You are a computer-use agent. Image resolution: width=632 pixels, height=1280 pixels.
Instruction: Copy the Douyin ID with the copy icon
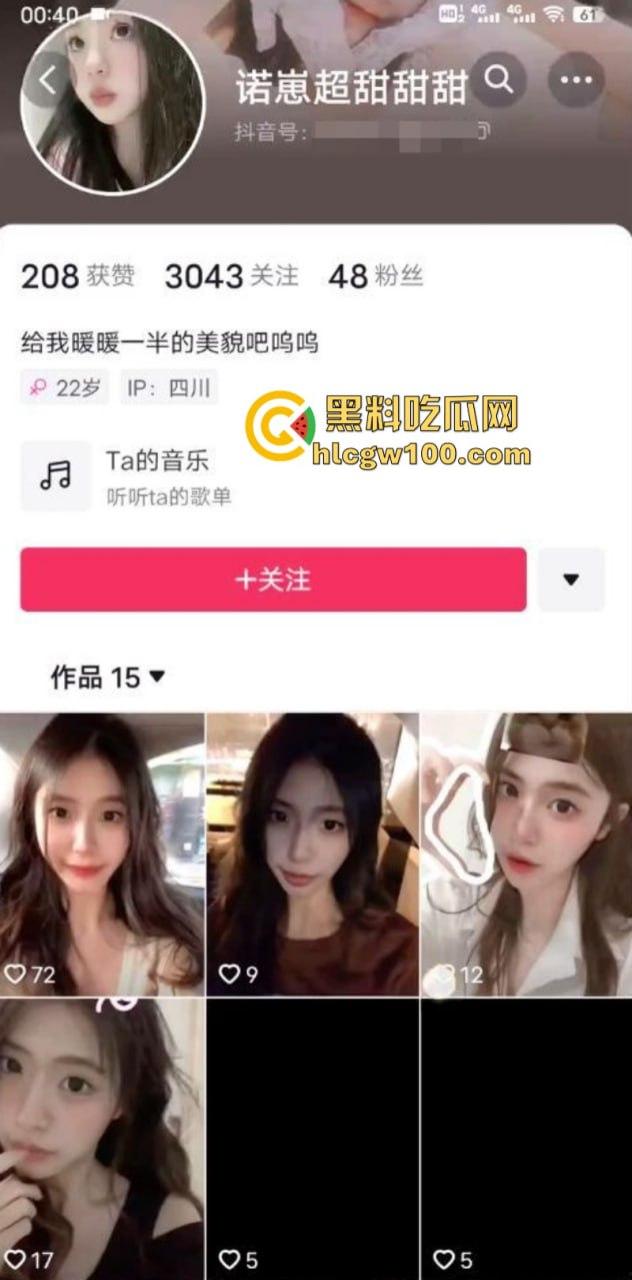click(483, 131)
